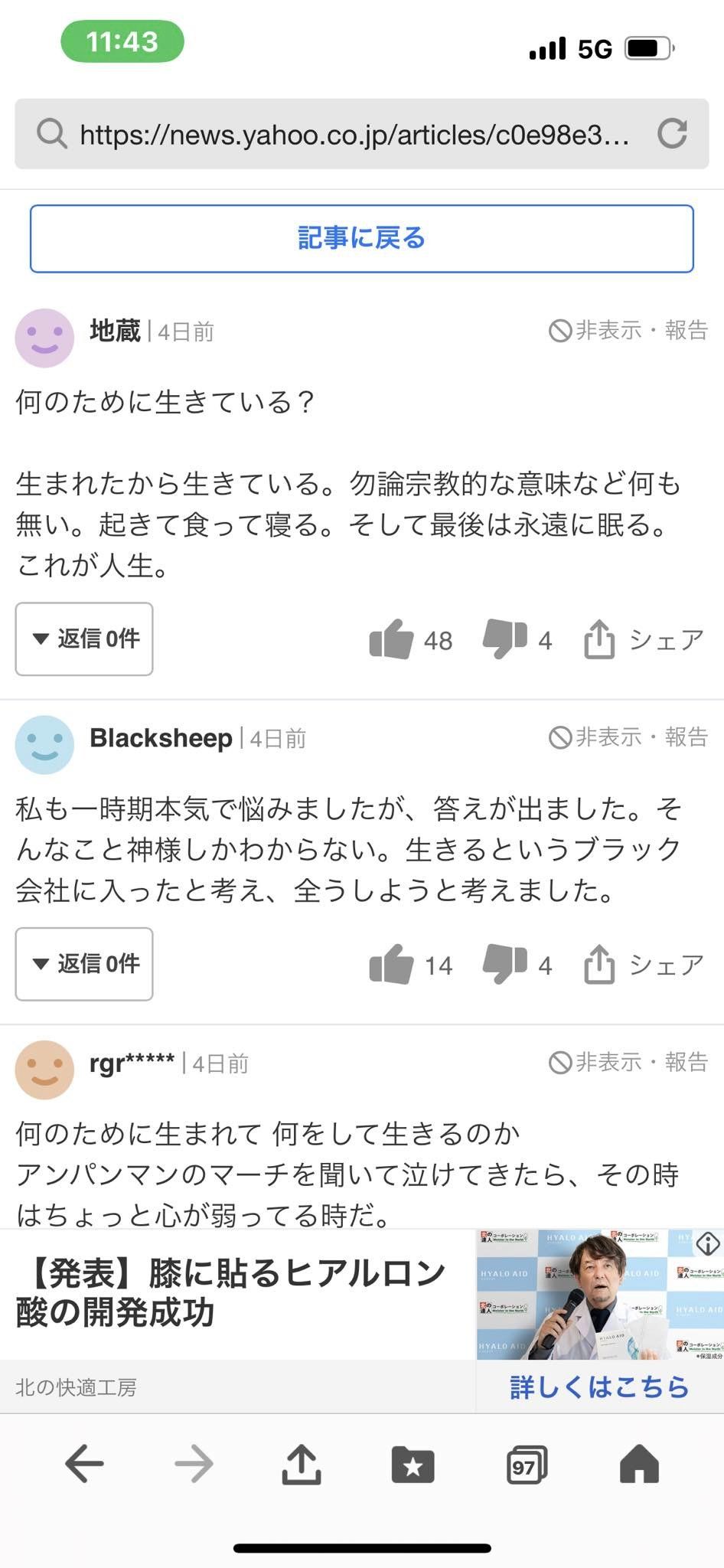The height and width of the screenshot is (1568, 724).
Task: Open the 詳しくはこちら ad link
Action: point(599,1387)
